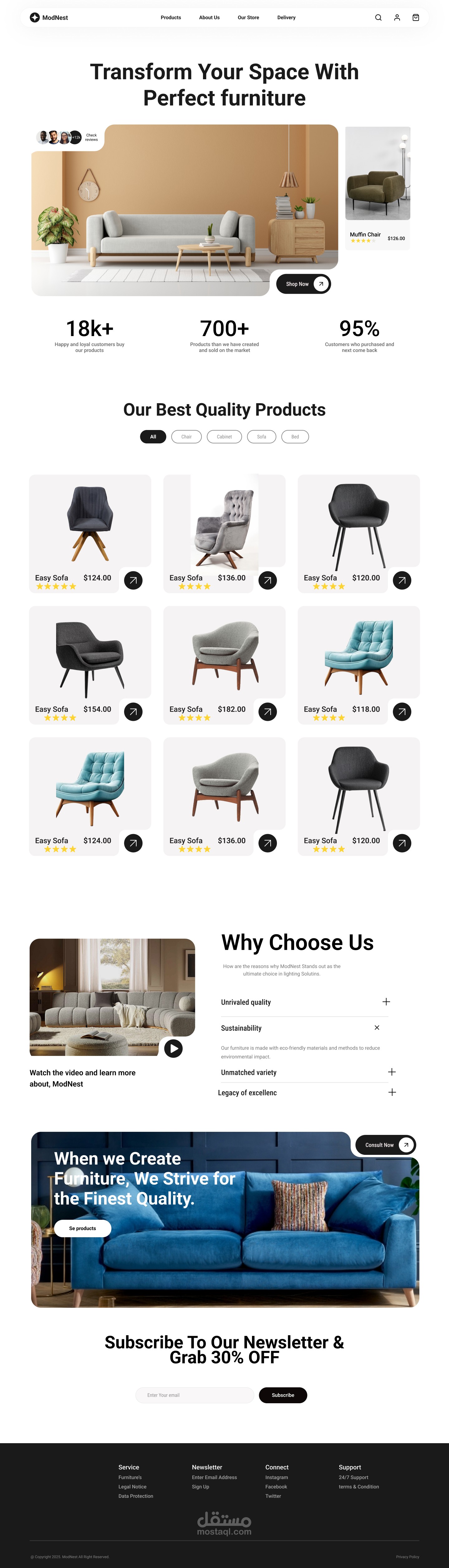
Task: Select the Chair filter chip
Action: (186, 437)
